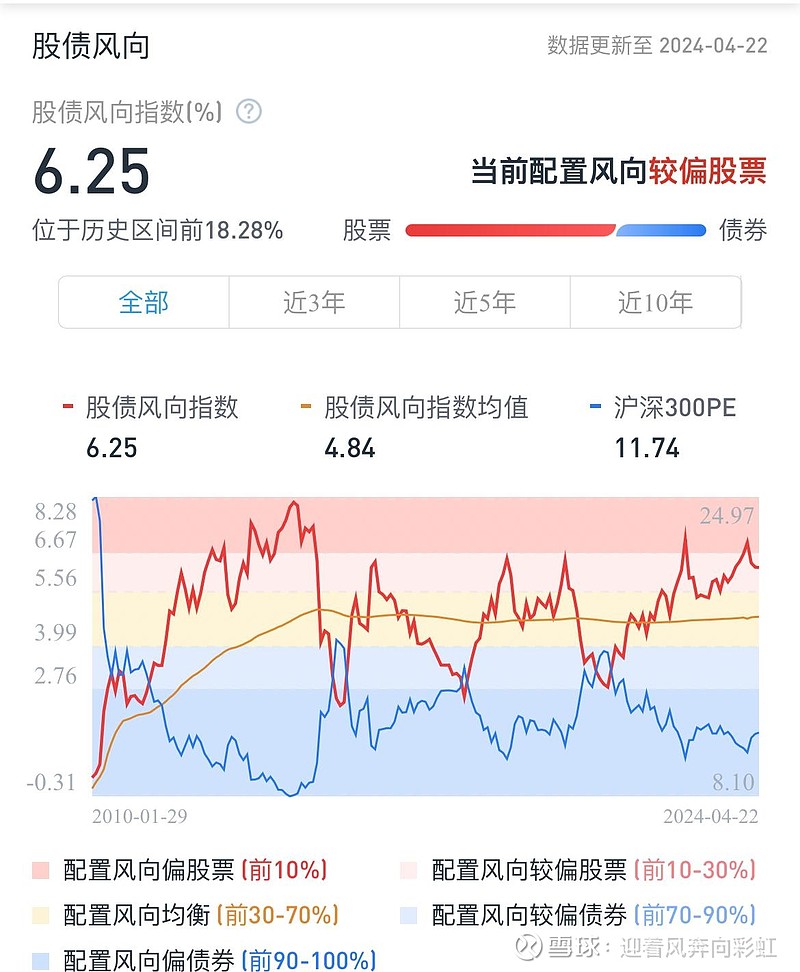Select the 全部 time range
This screenshot has height=972, width=800.
click(x=143, y=301)
